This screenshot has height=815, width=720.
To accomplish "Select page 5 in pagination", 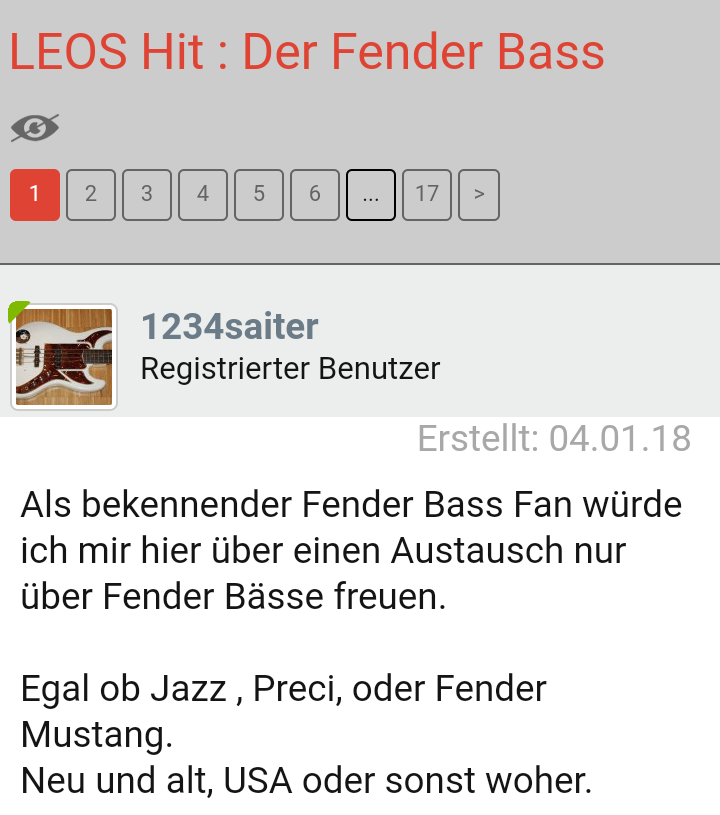I will (259, 194).
